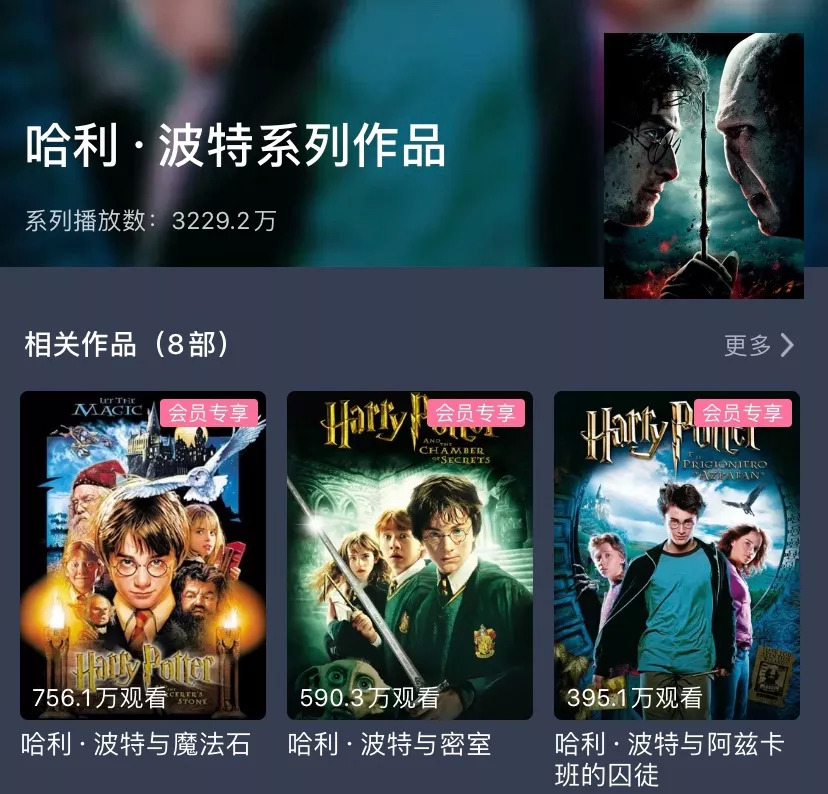Select the 哈利·波特与密室 movie poster
Viewport: 828px width, 794px height.
410,555
